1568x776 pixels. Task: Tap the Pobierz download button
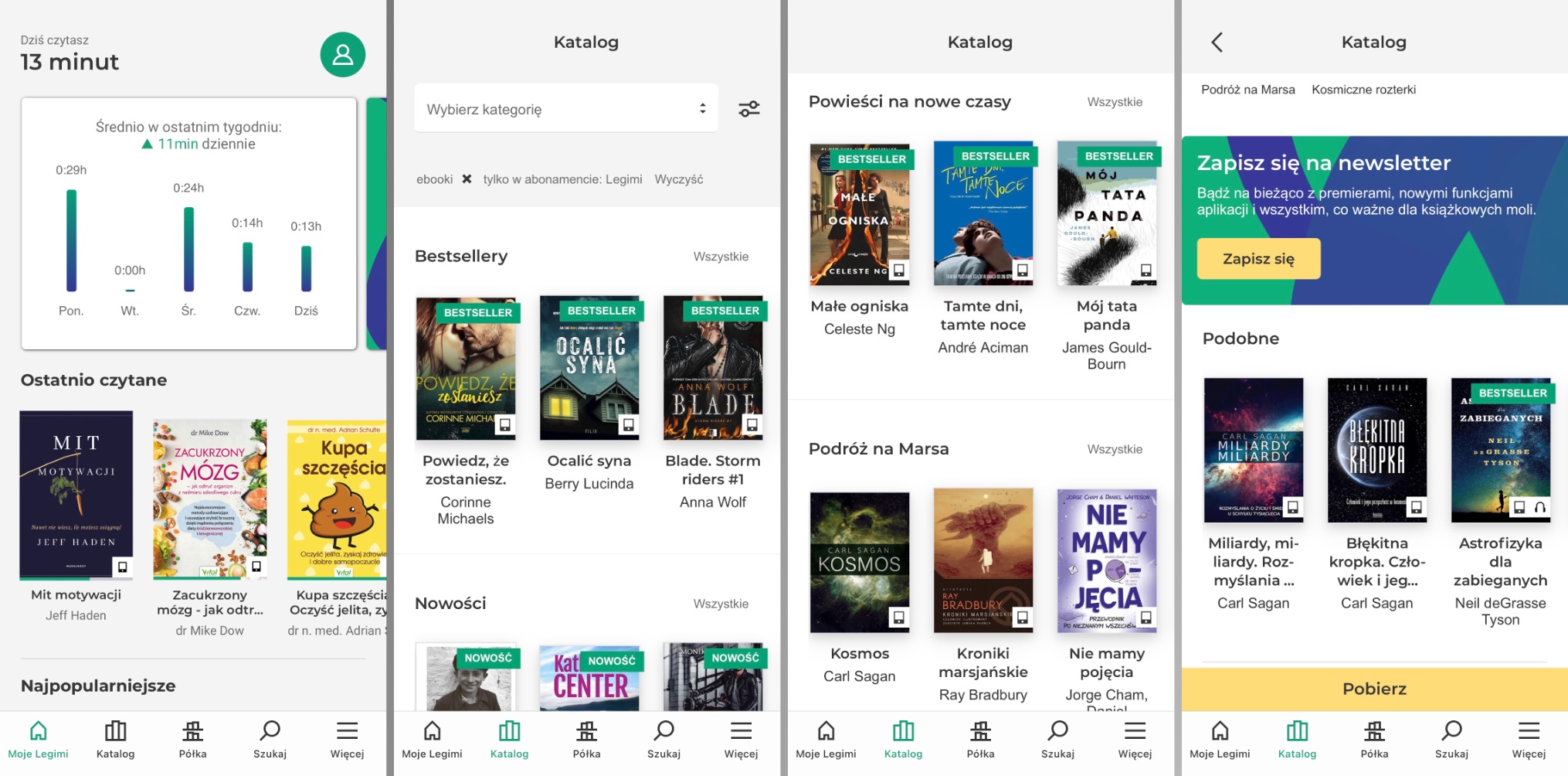(1374, 689)
